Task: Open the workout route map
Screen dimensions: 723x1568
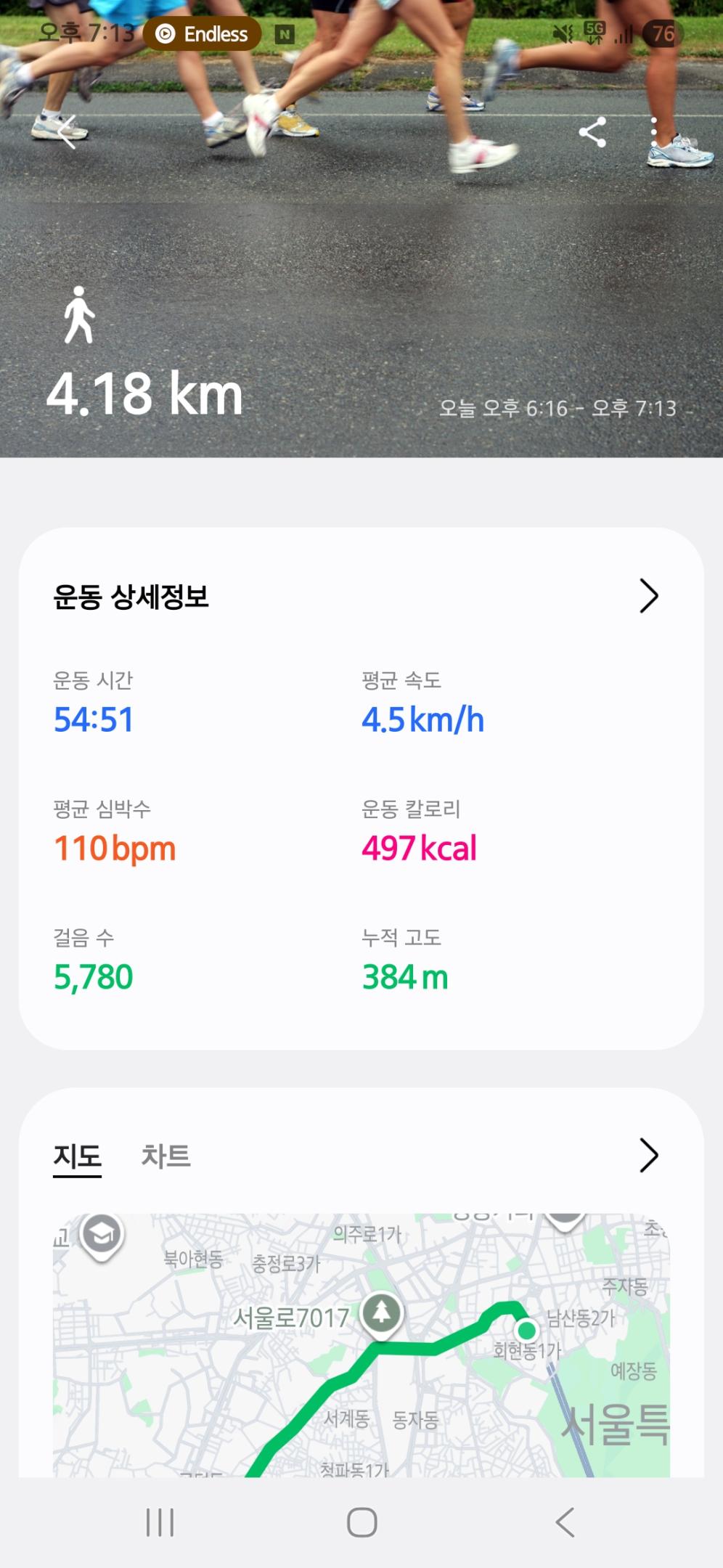Action: 361,1344
